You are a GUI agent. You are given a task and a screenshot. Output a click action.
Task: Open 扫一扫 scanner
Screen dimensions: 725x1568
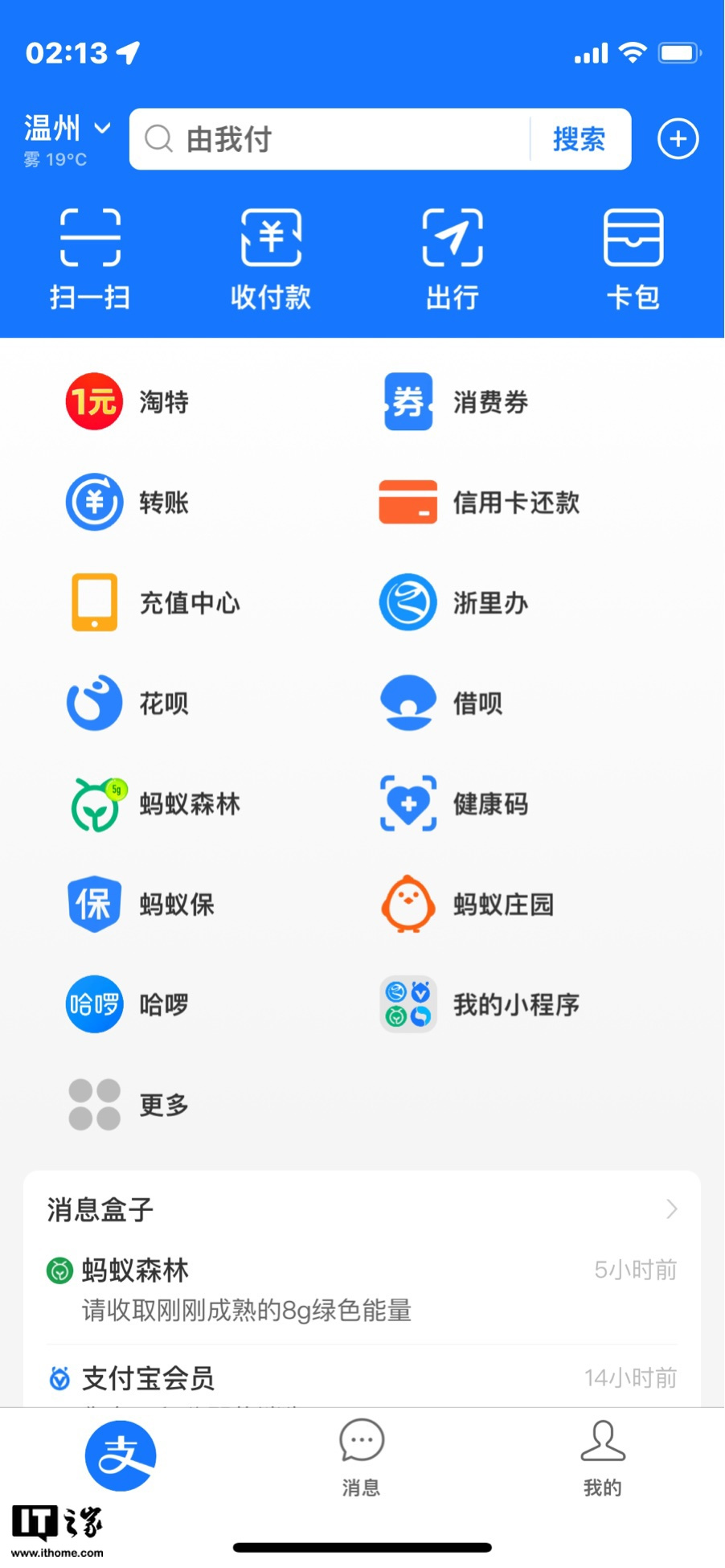pyautogui.click(x=90, y=259)
